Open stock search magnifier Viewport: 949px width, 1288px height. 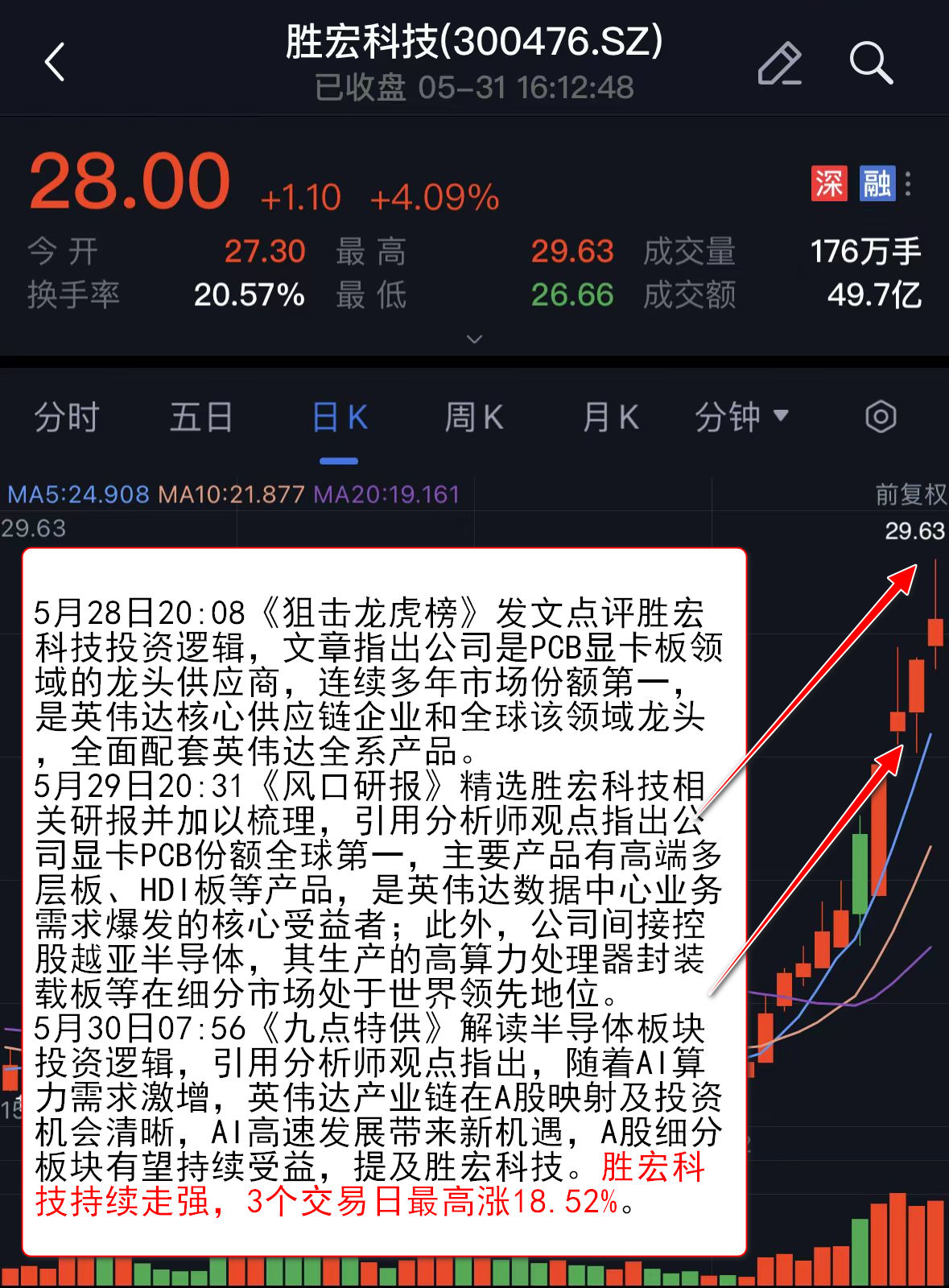[871, 63]
